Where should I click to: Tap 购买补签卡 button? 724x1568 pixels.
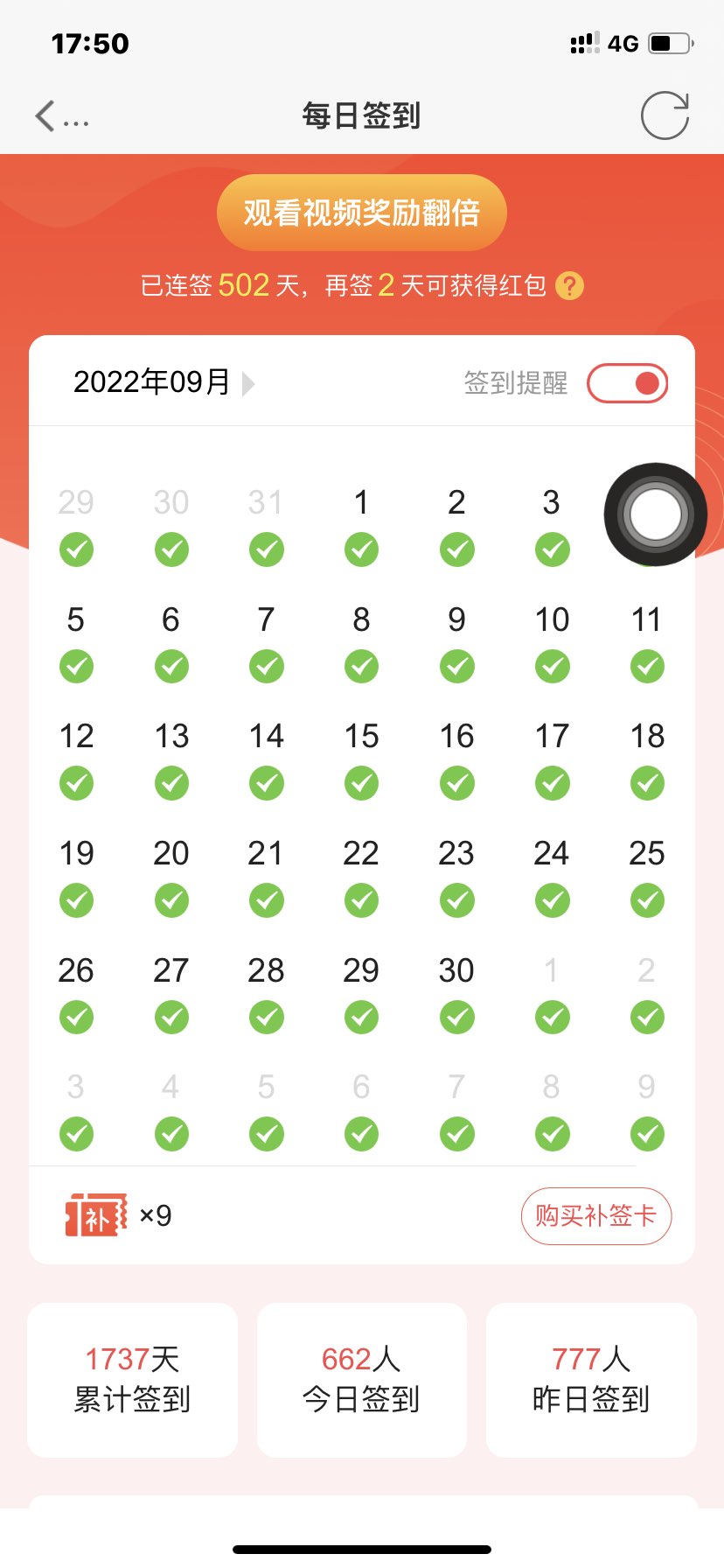point(595,1215)
